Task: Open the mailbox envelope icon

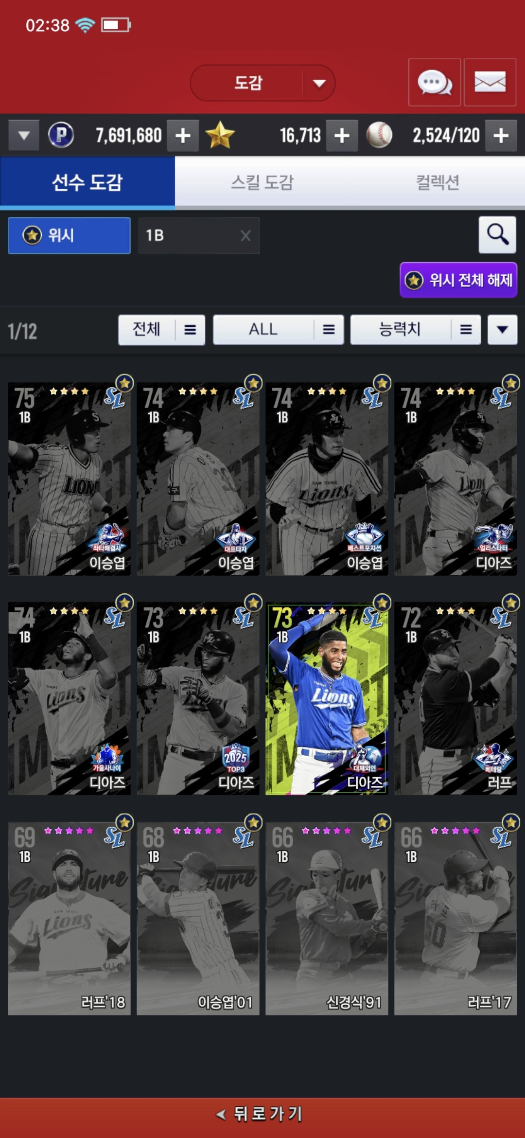Action: [x=490, y=83]
